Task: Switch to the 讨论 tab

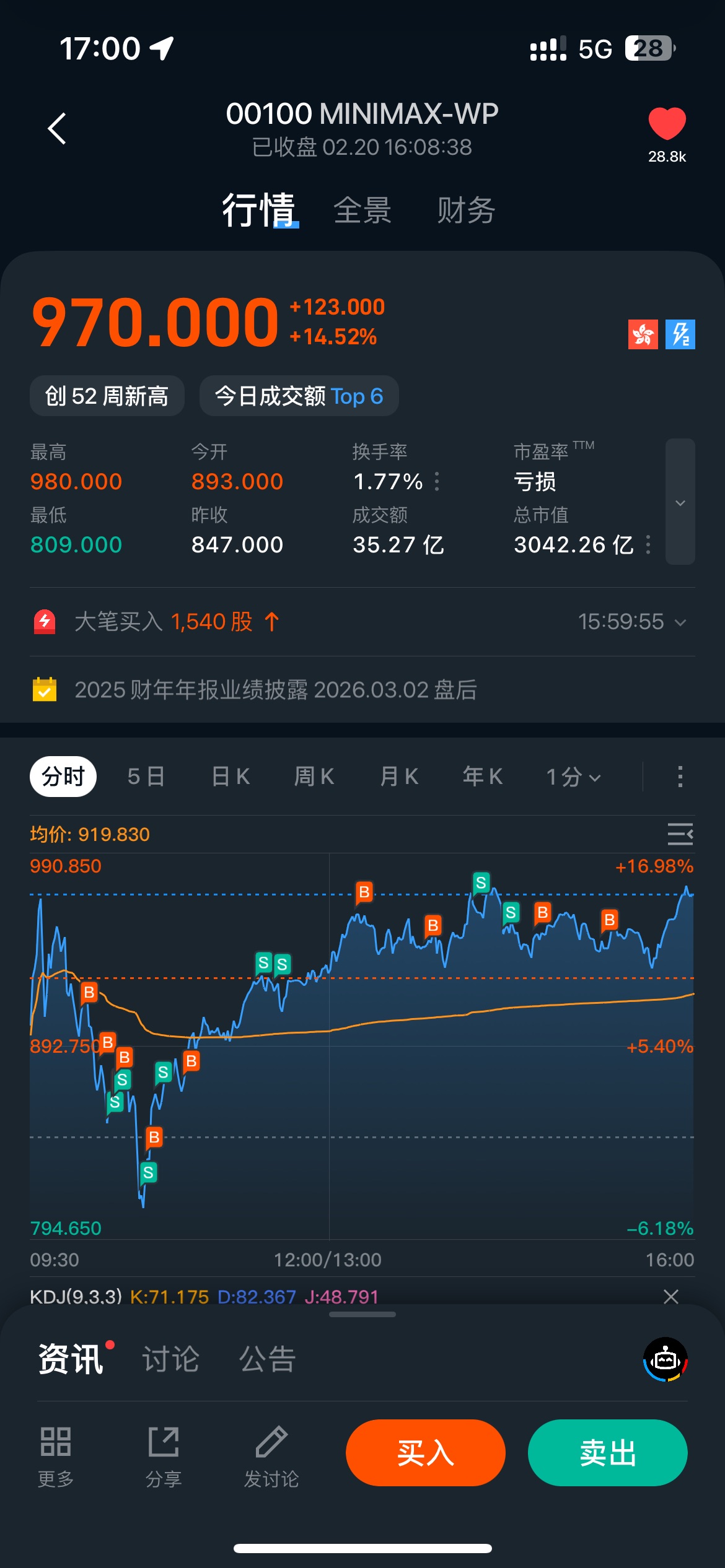Action: pos(171,1359)
